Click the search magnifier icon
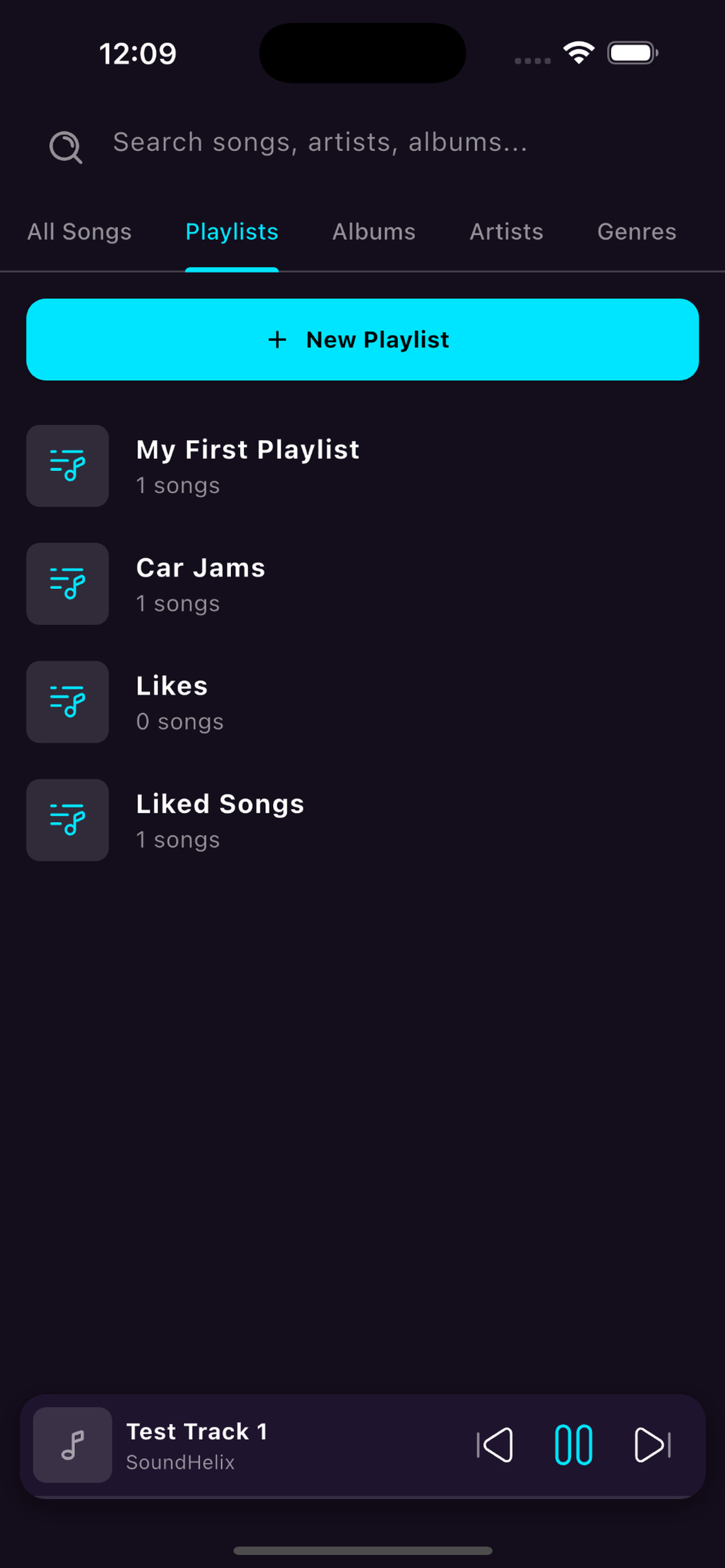 [65, 146]
